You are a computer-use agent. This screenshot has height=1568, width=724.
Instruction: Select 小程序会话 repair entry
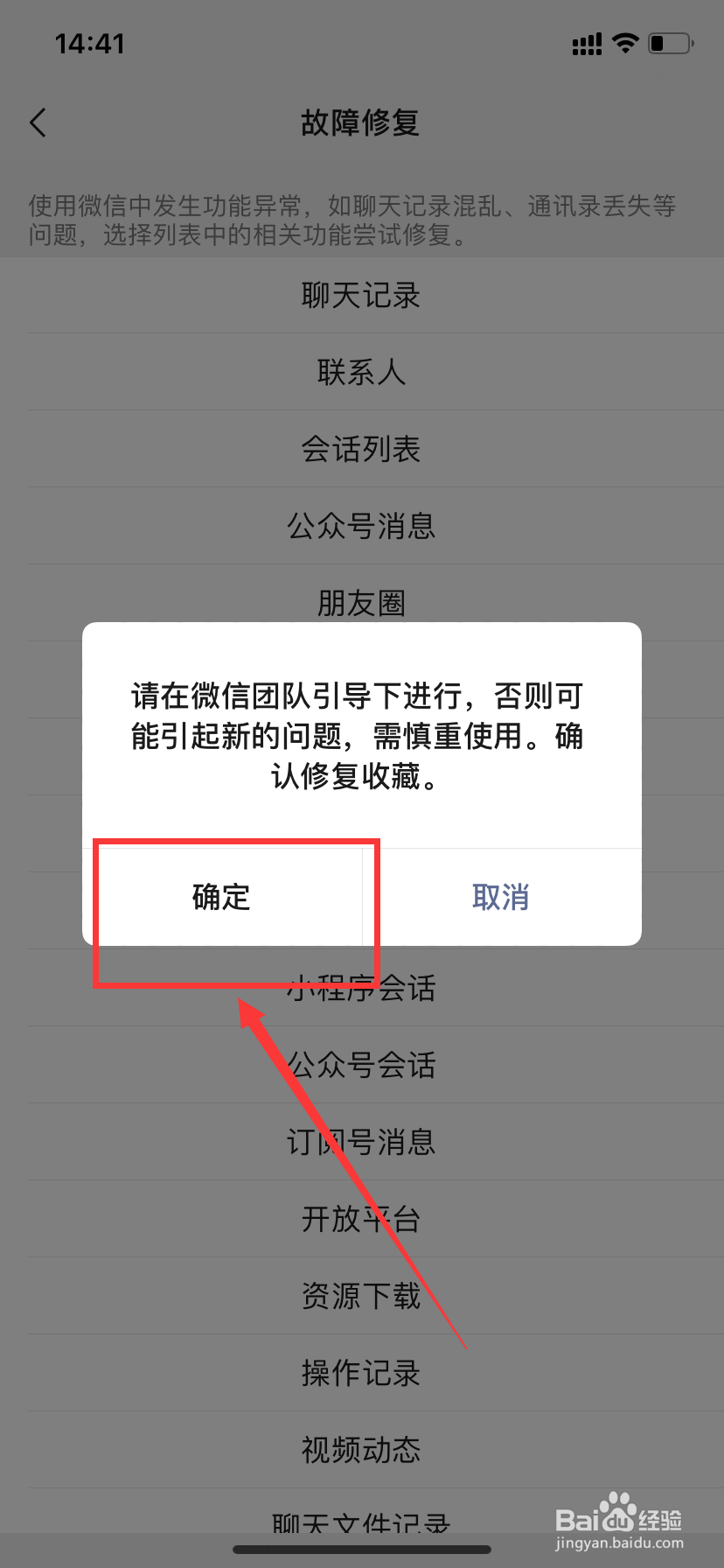coord(361,987)
